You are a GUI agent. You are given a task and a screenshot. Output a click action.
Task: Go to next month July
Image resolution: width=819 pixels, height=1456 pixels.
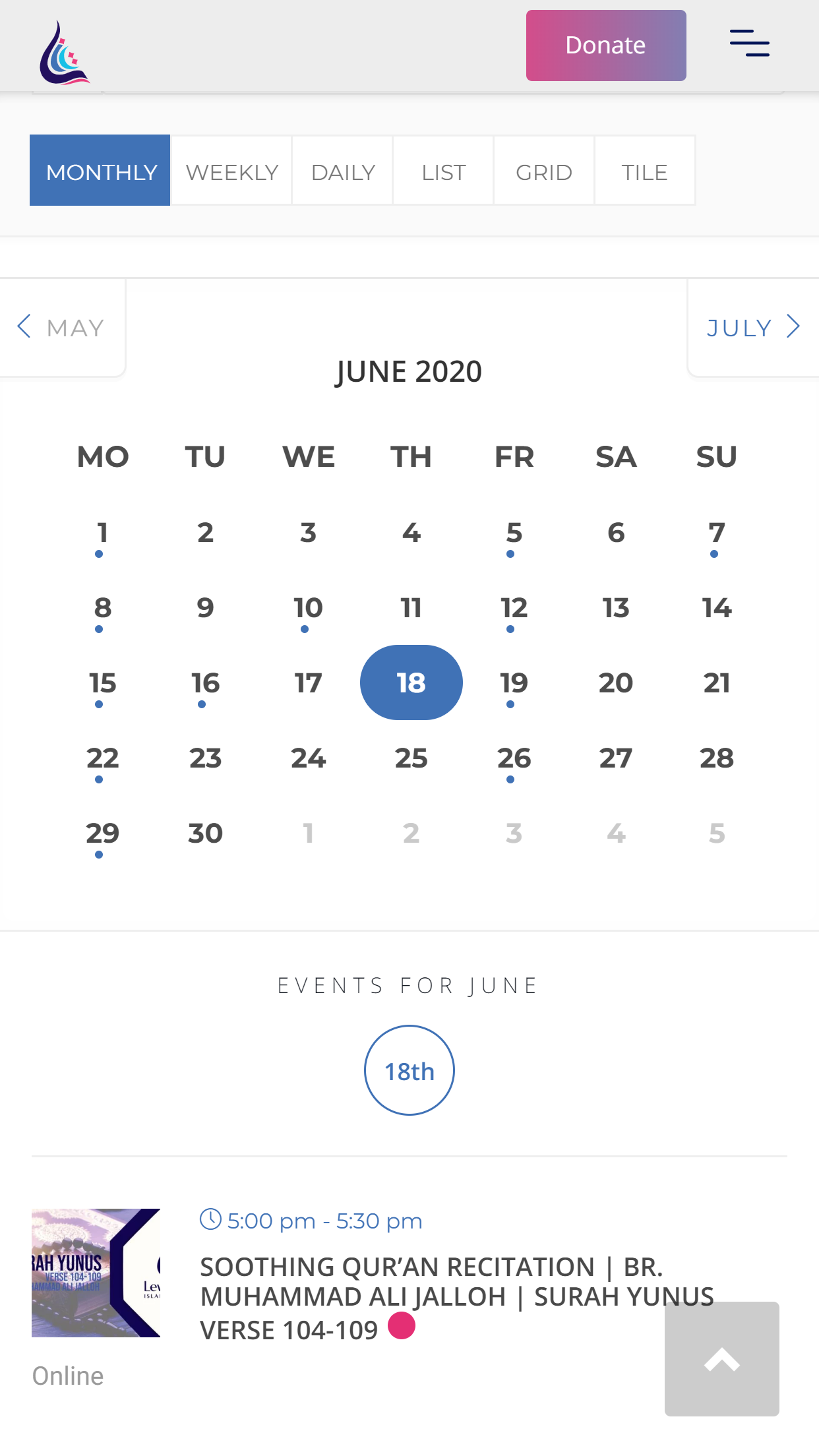[x=752, y=328]
